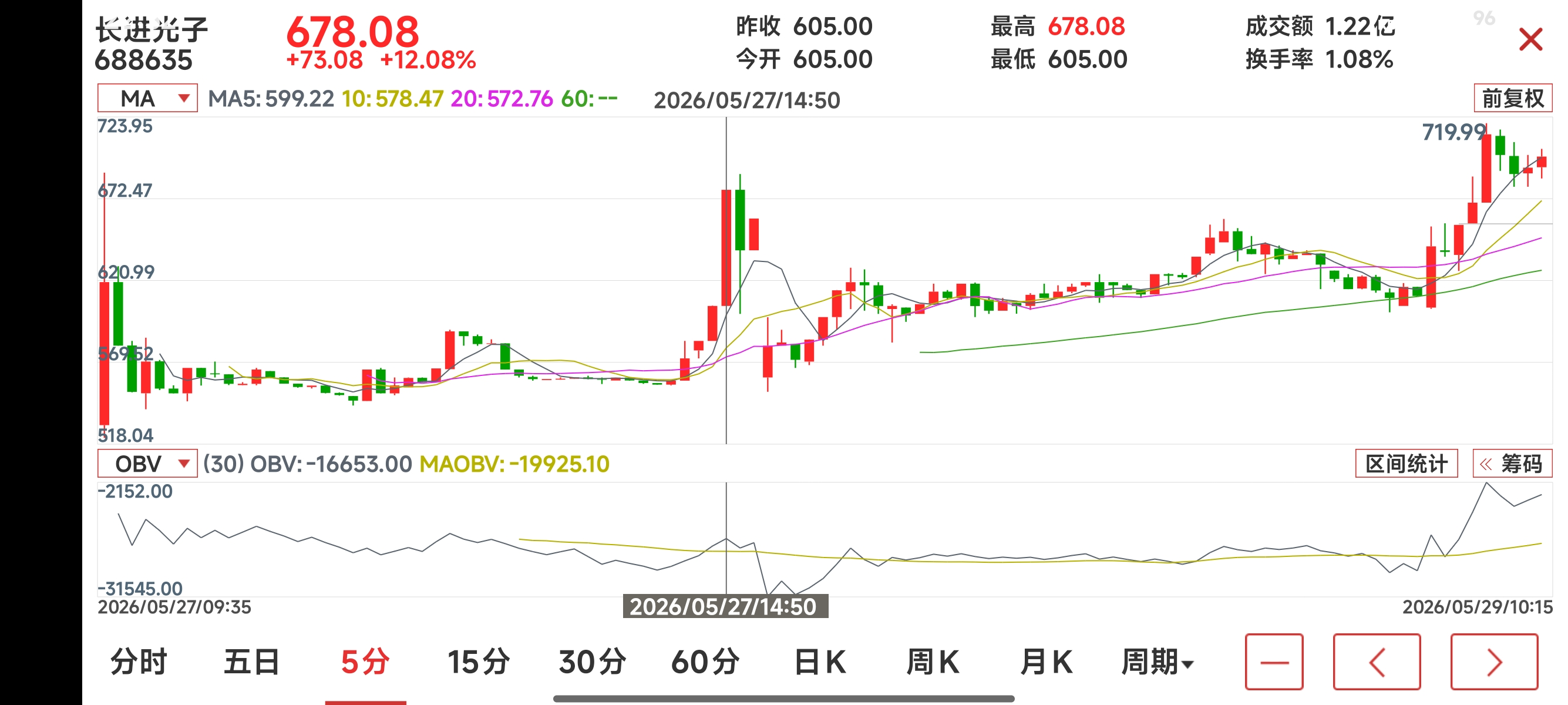
Task: Zoom out the chart with minus button
Action: click(1274, 662)
